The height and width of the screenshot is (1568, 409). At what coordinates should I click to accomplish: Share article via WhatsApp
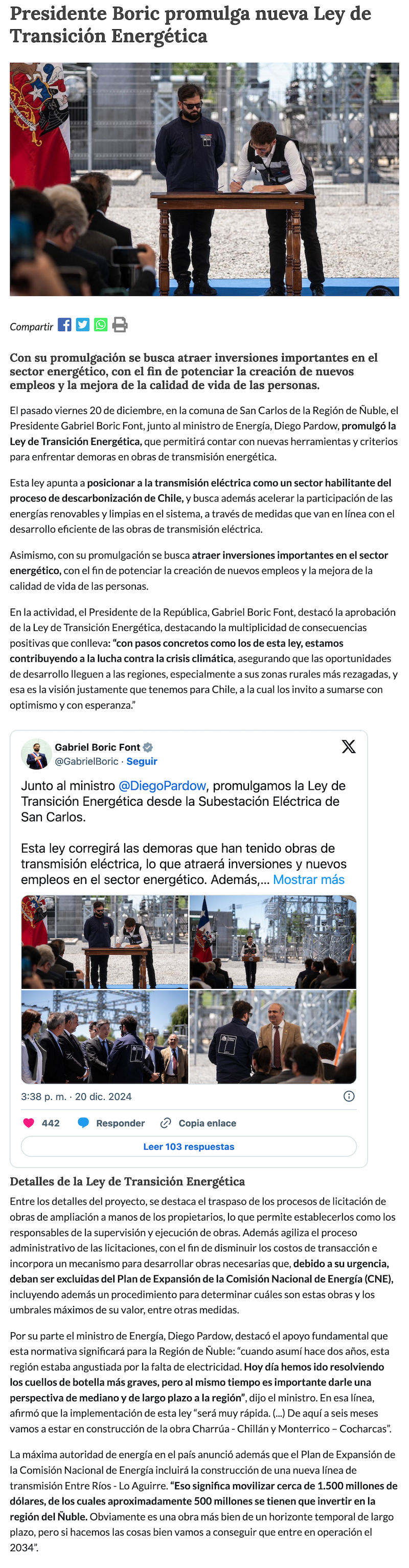(x=101, y=324)
